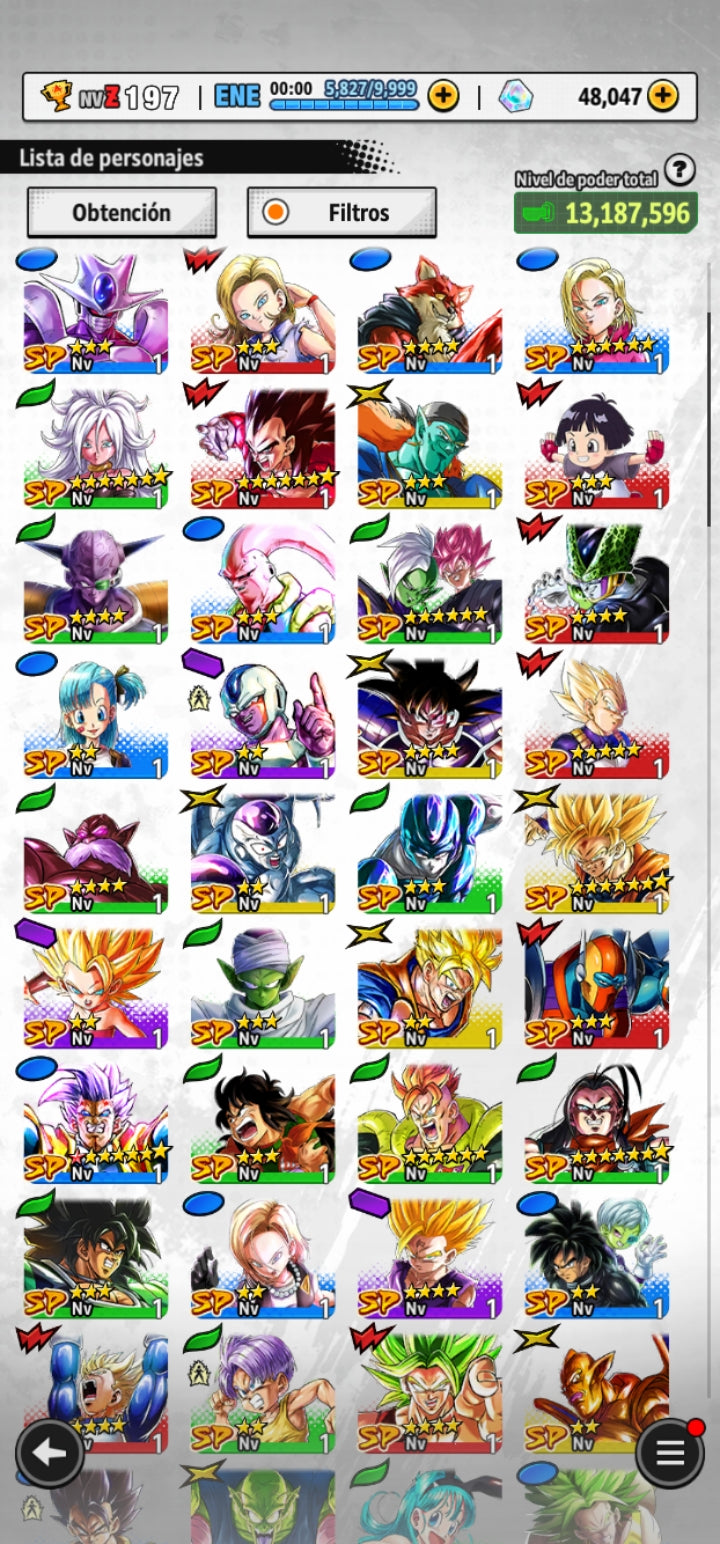This screenshot has width=720, height=1544.
Task: Select the Super Saiyan 4 Vegeta card
Action: click(x=262, y=447)
